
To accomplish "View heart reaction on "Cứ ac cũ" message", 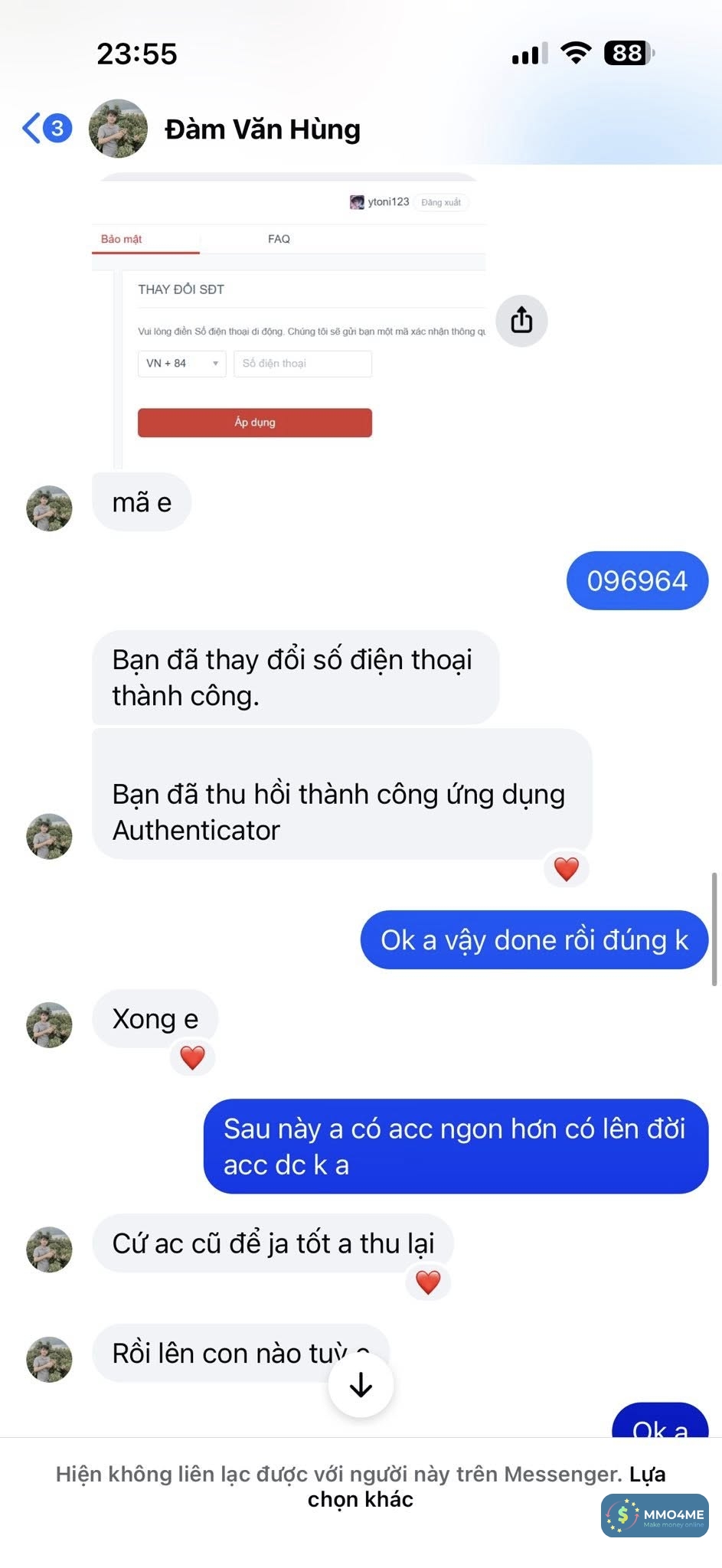I will click(428, 1282).
